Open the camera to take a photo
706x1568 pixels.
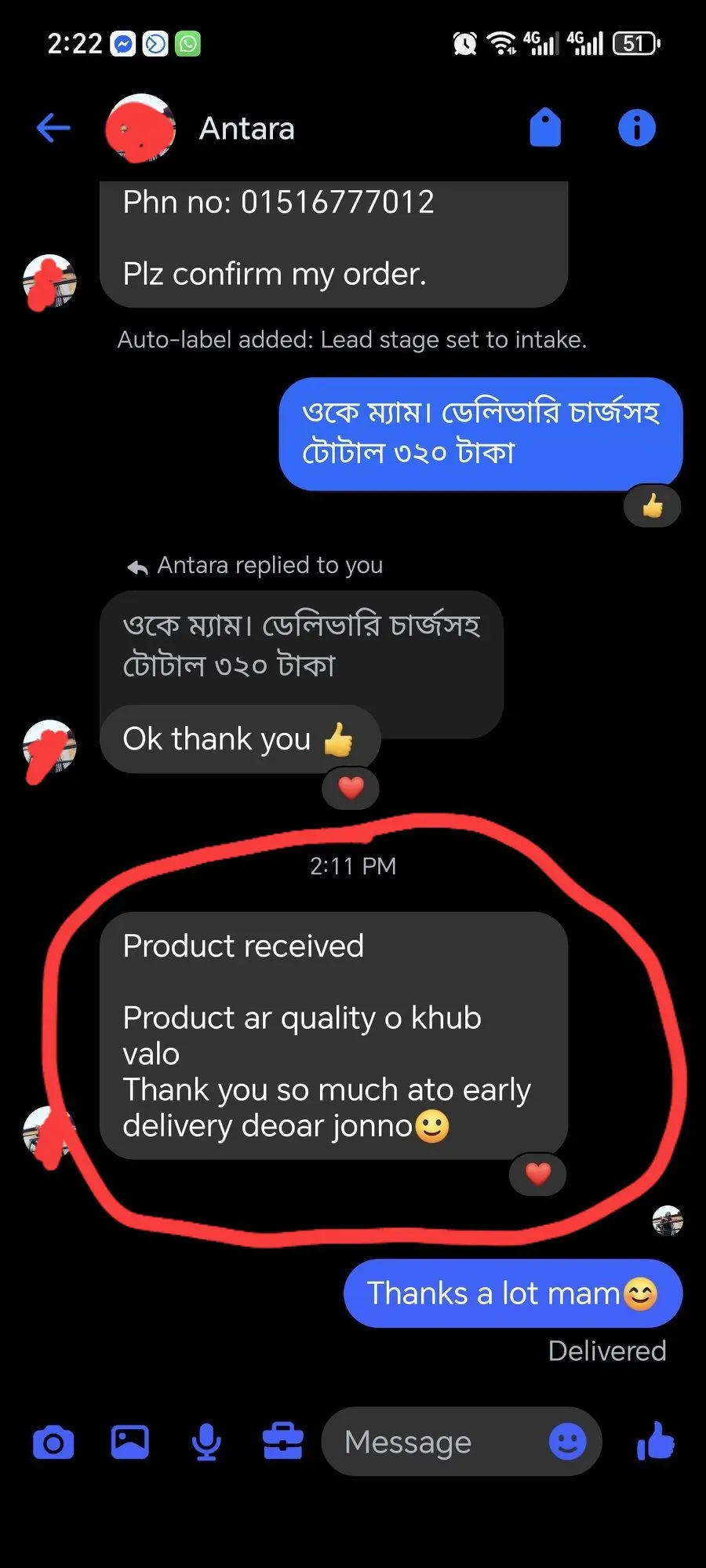(53, 1442)
